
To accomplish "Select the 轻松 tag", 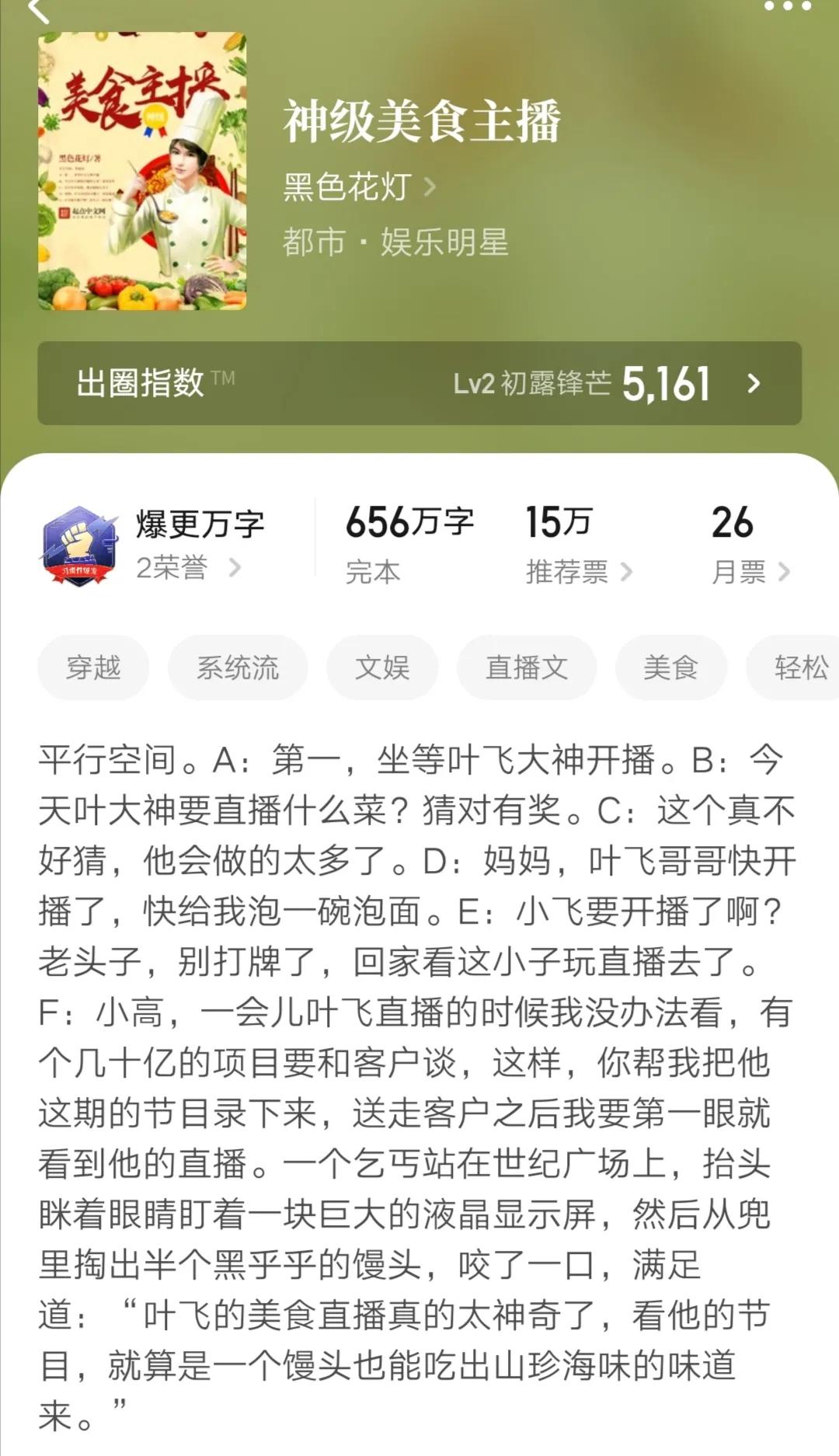I will click(800, 667).
